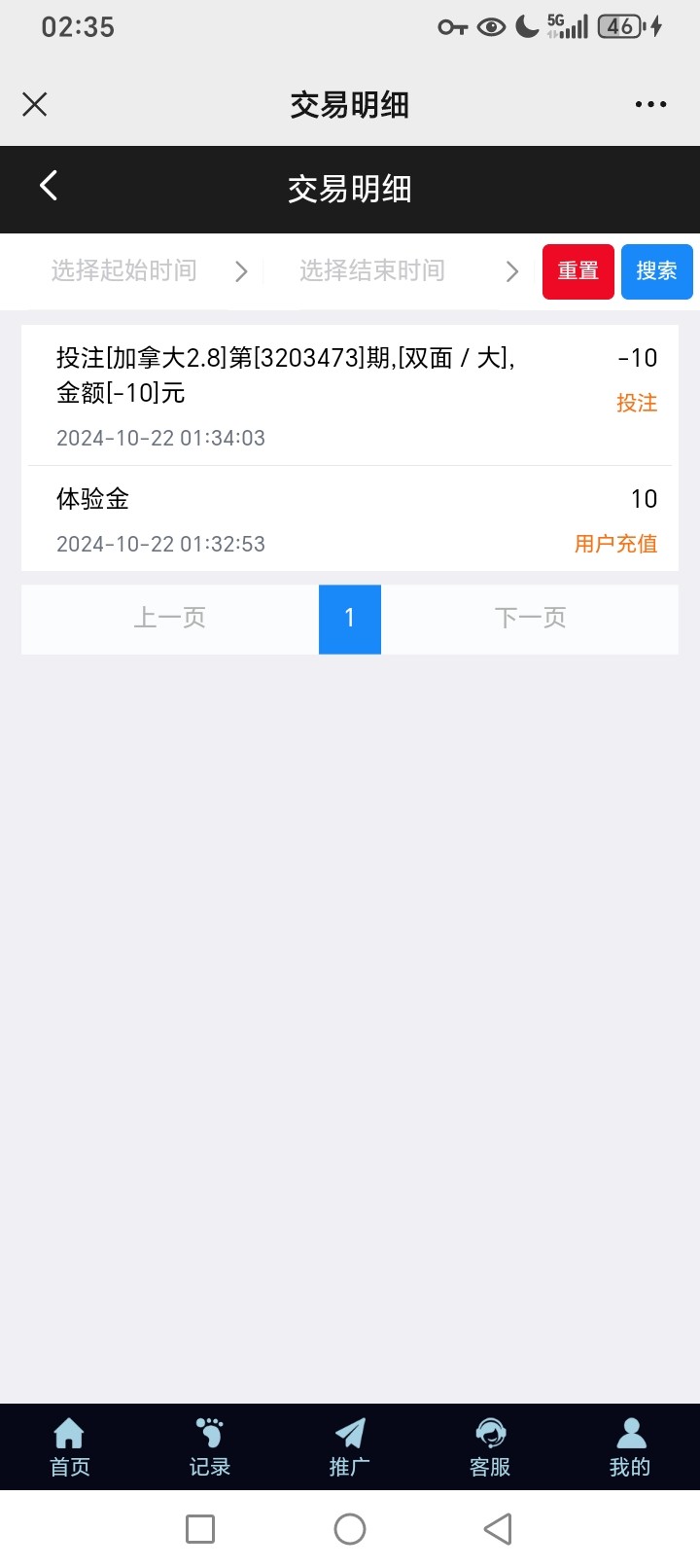Open the three-dot overflow menu
Screen dimensions: 700x1568
(650, 104)
